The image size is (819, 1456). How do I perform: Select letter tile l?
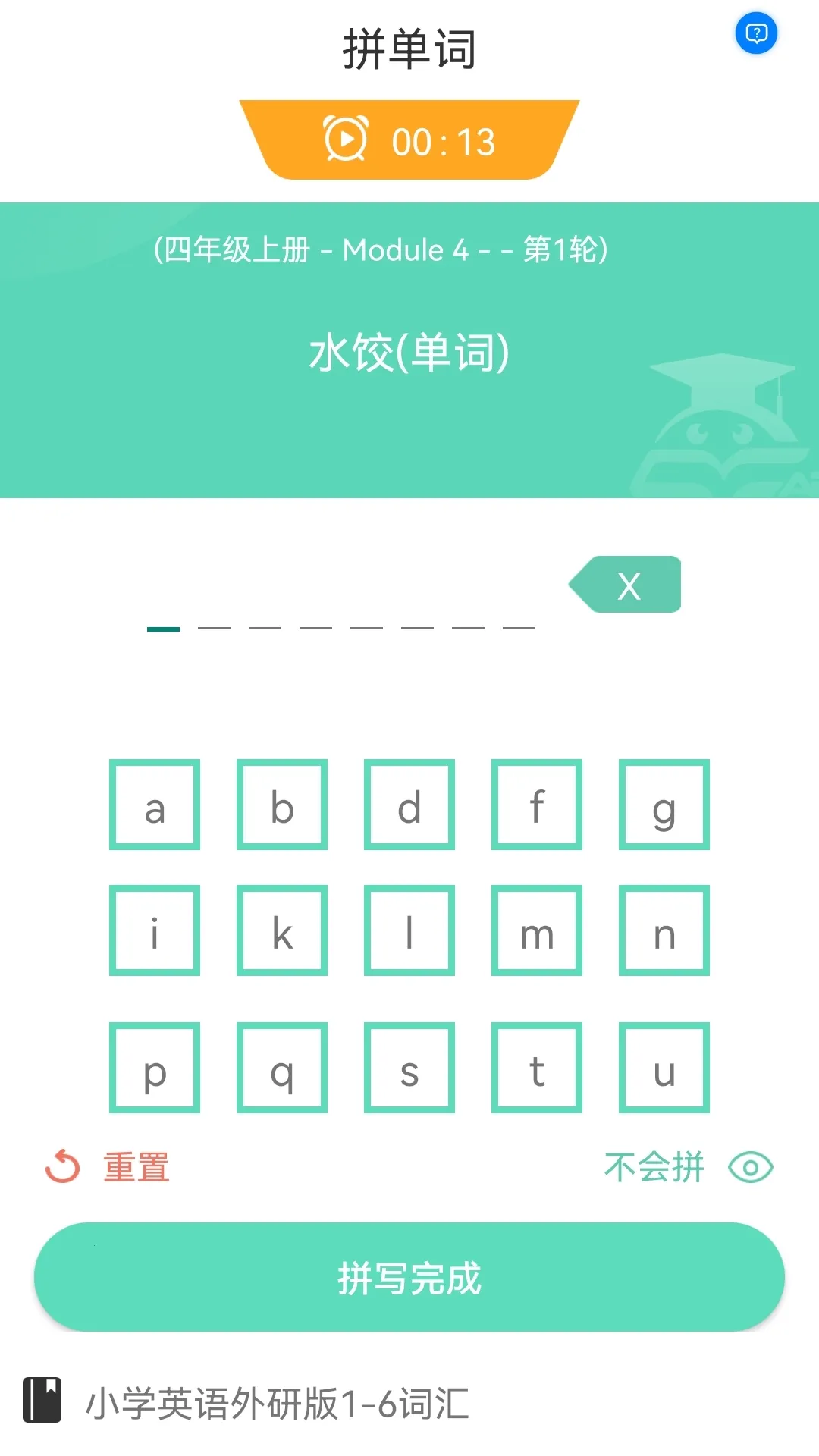(x=409, y=930)
